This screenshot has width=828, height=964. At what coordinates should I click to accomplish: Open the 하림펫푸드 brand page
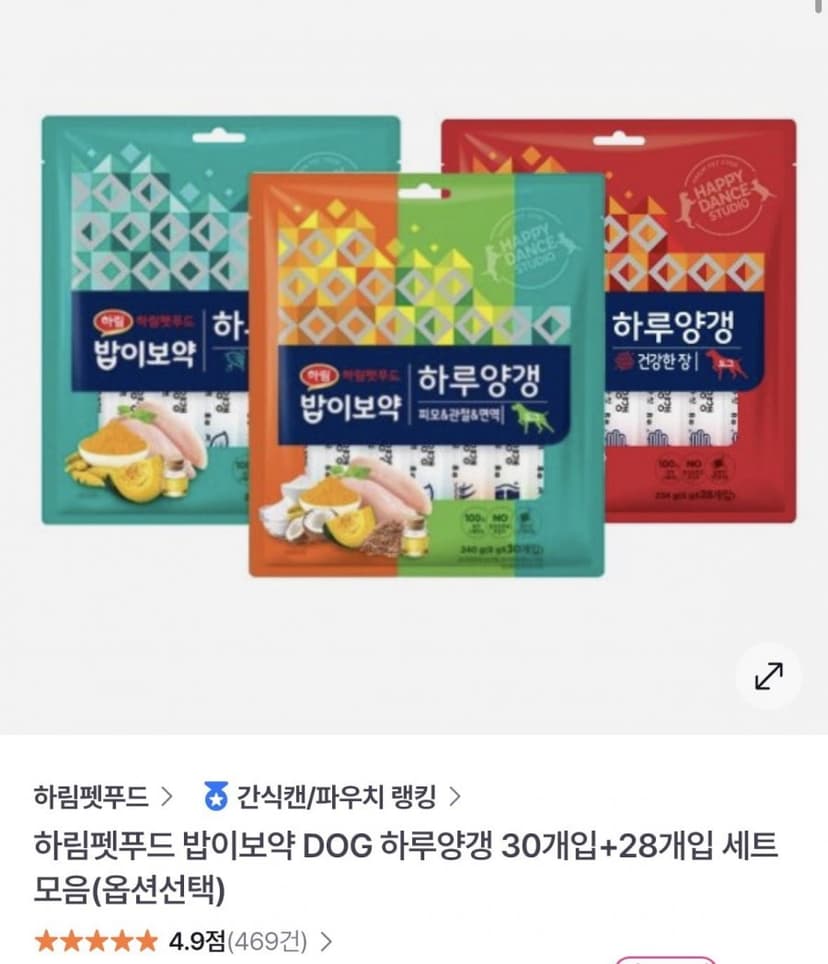point(103,797)
